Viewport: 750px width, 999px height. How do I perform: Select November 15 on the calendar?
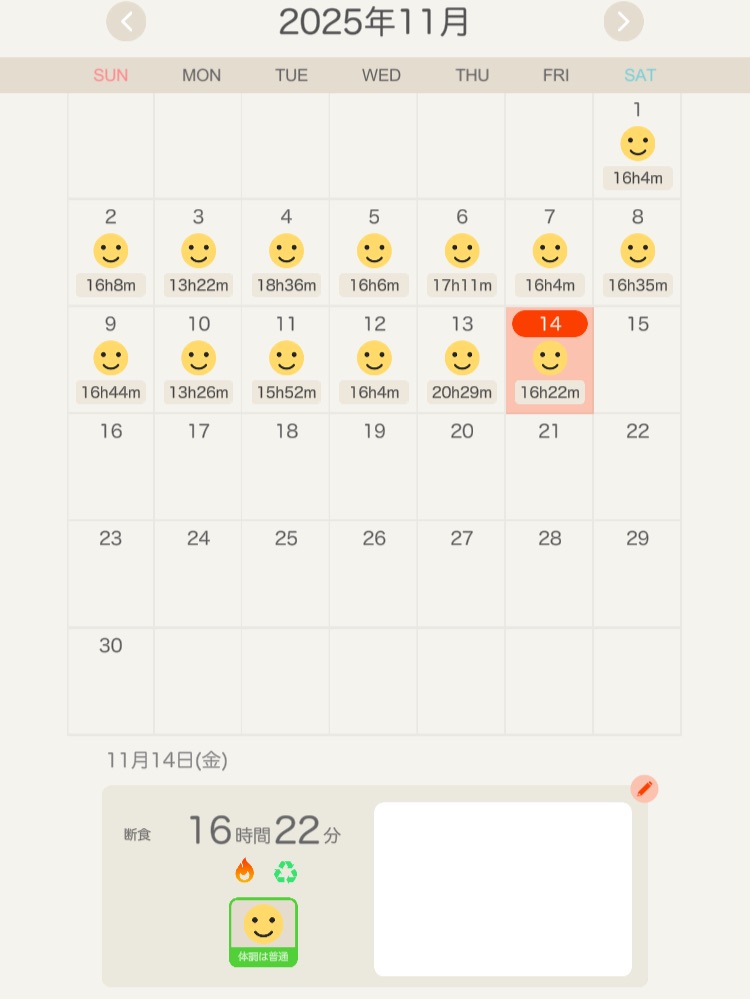[x=637, y=360]
